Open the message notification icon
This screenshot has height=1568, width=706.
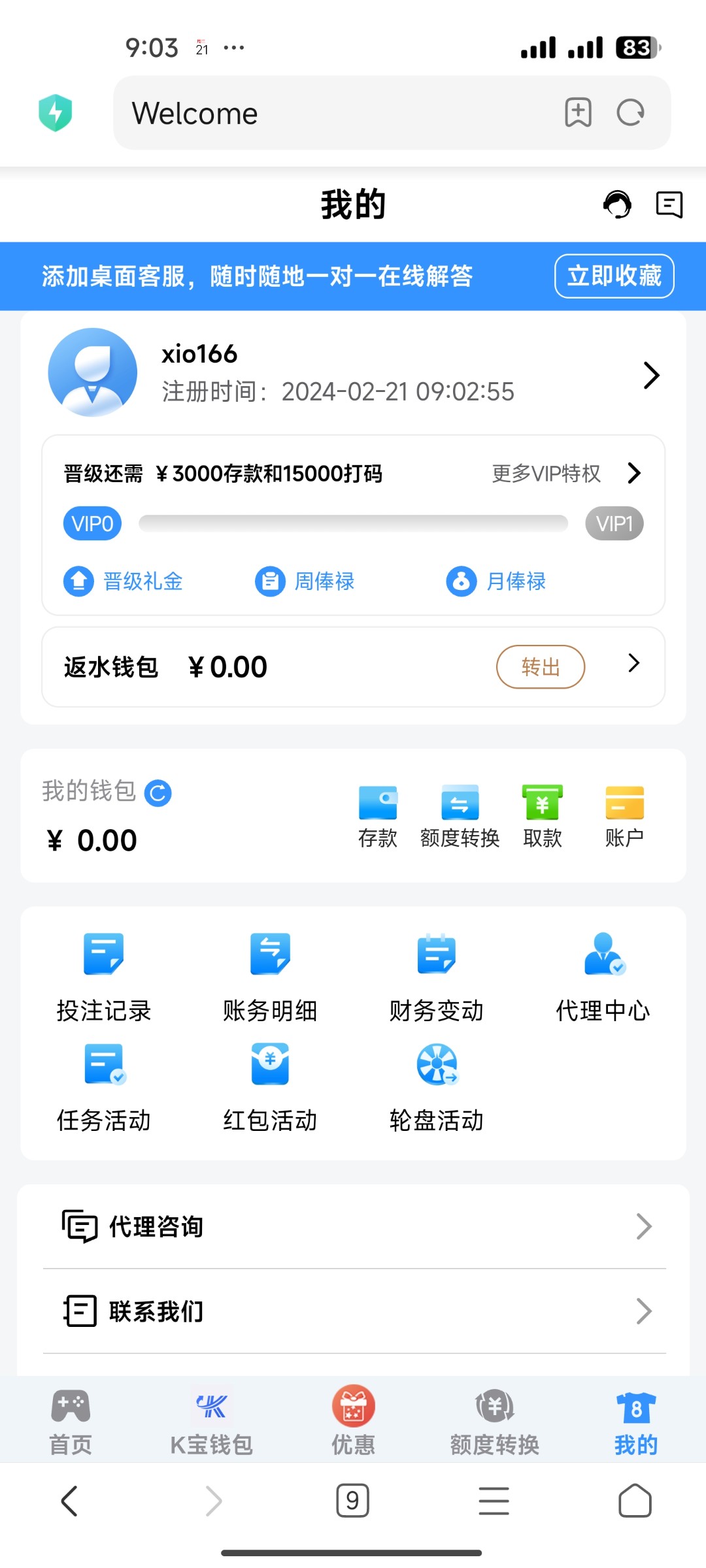tap(669, 204)
